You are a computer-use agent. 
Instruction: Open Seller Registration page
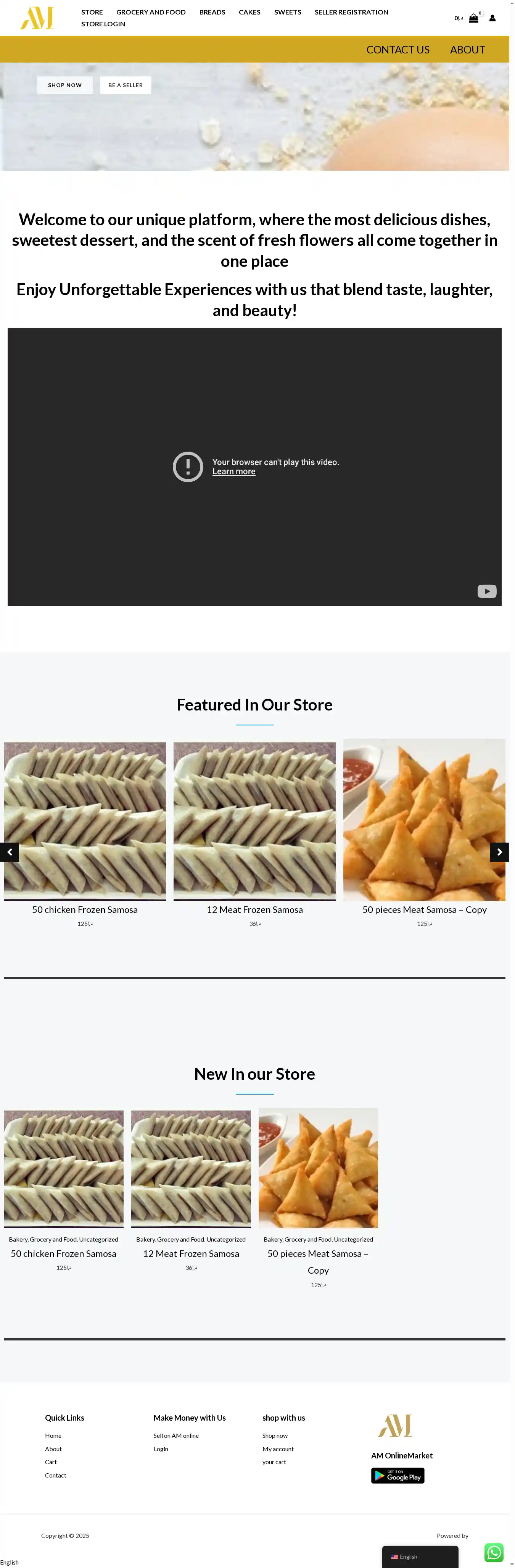(x=351, y=12)
